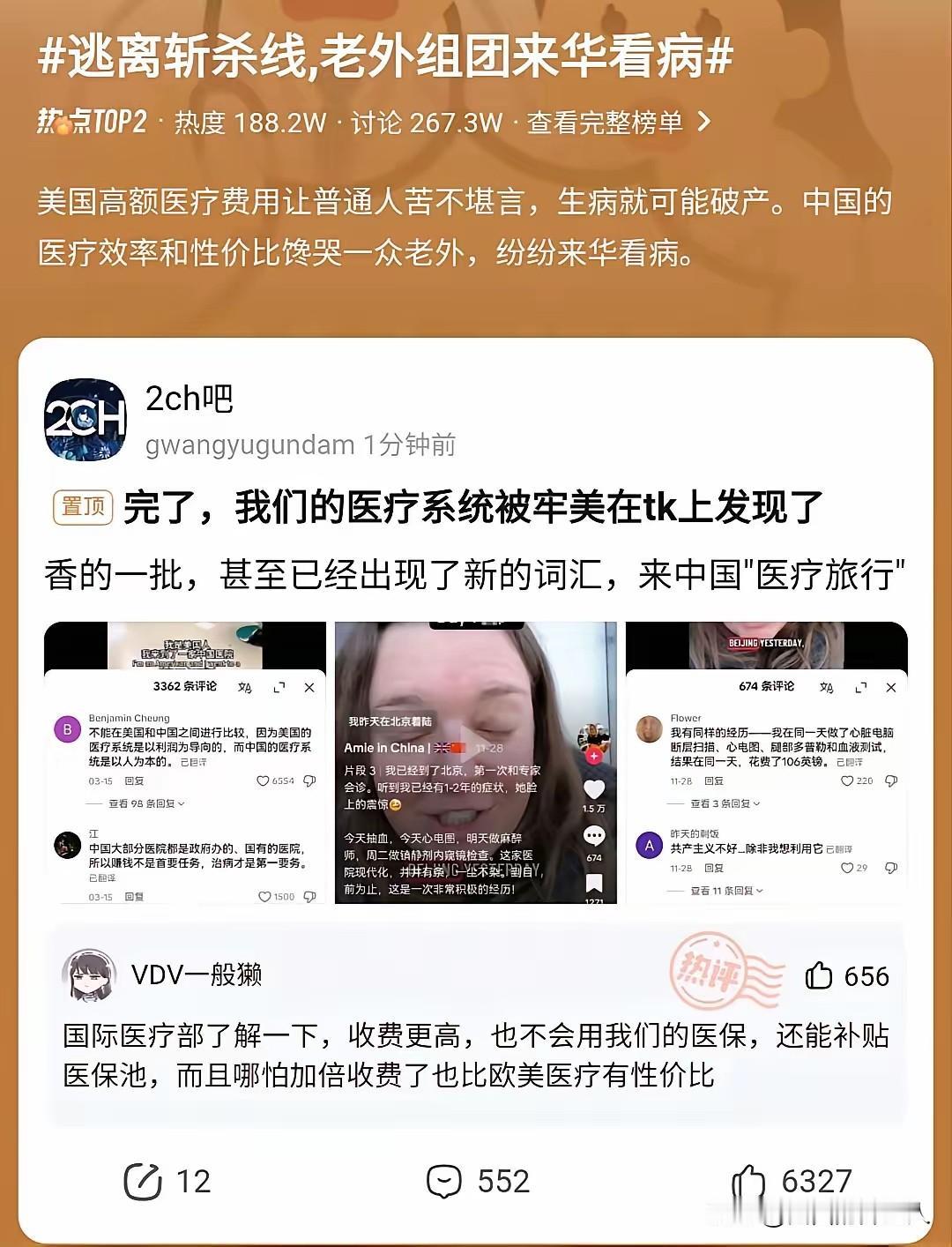Click the comment bubble icon showing 674
Screen dimensions: 952x1247
[x=594, y=832]
